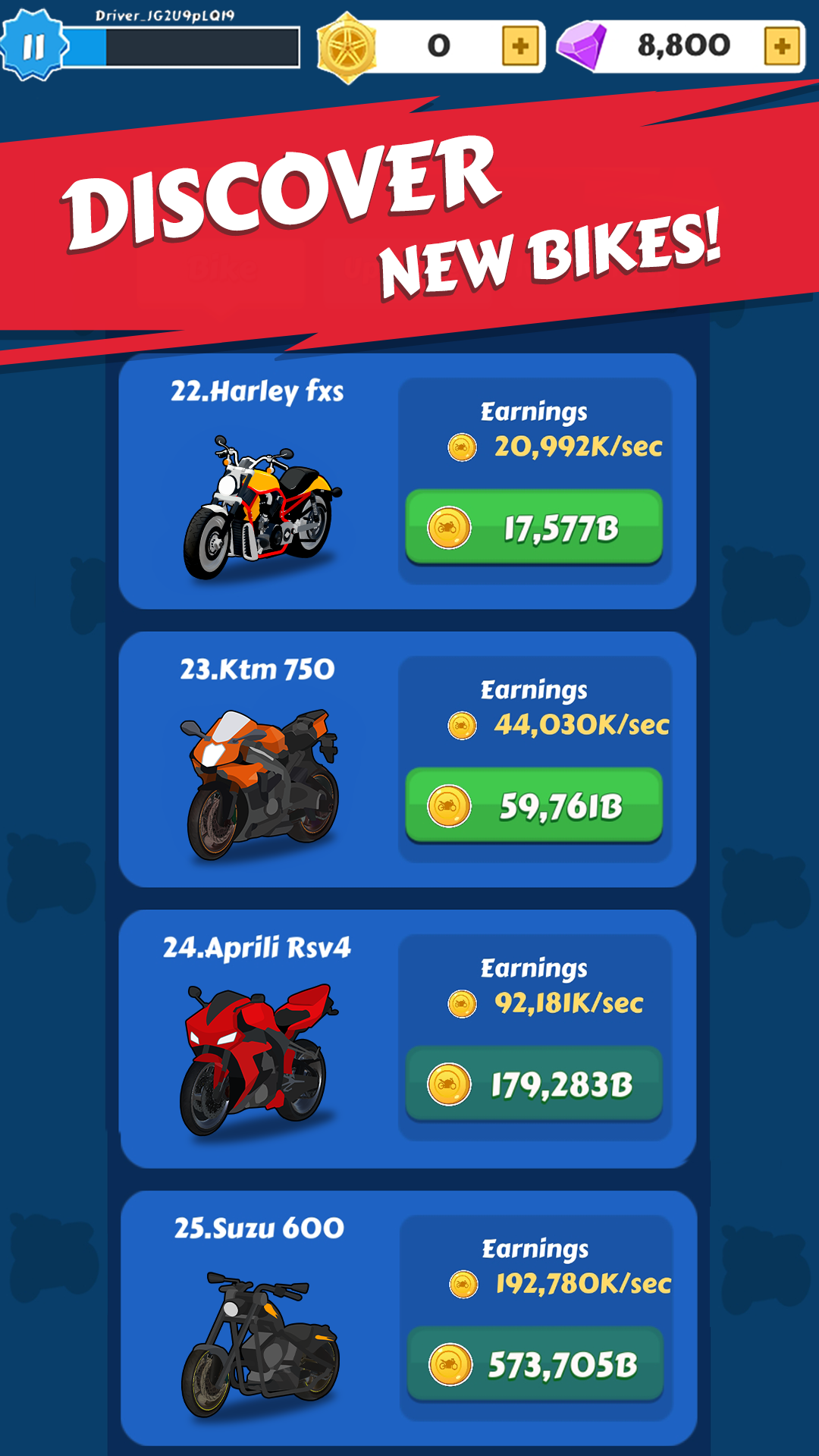The image size is (819, 1456).
Task: Add more coins with the plus button
Action: click(x=520, y=46)
